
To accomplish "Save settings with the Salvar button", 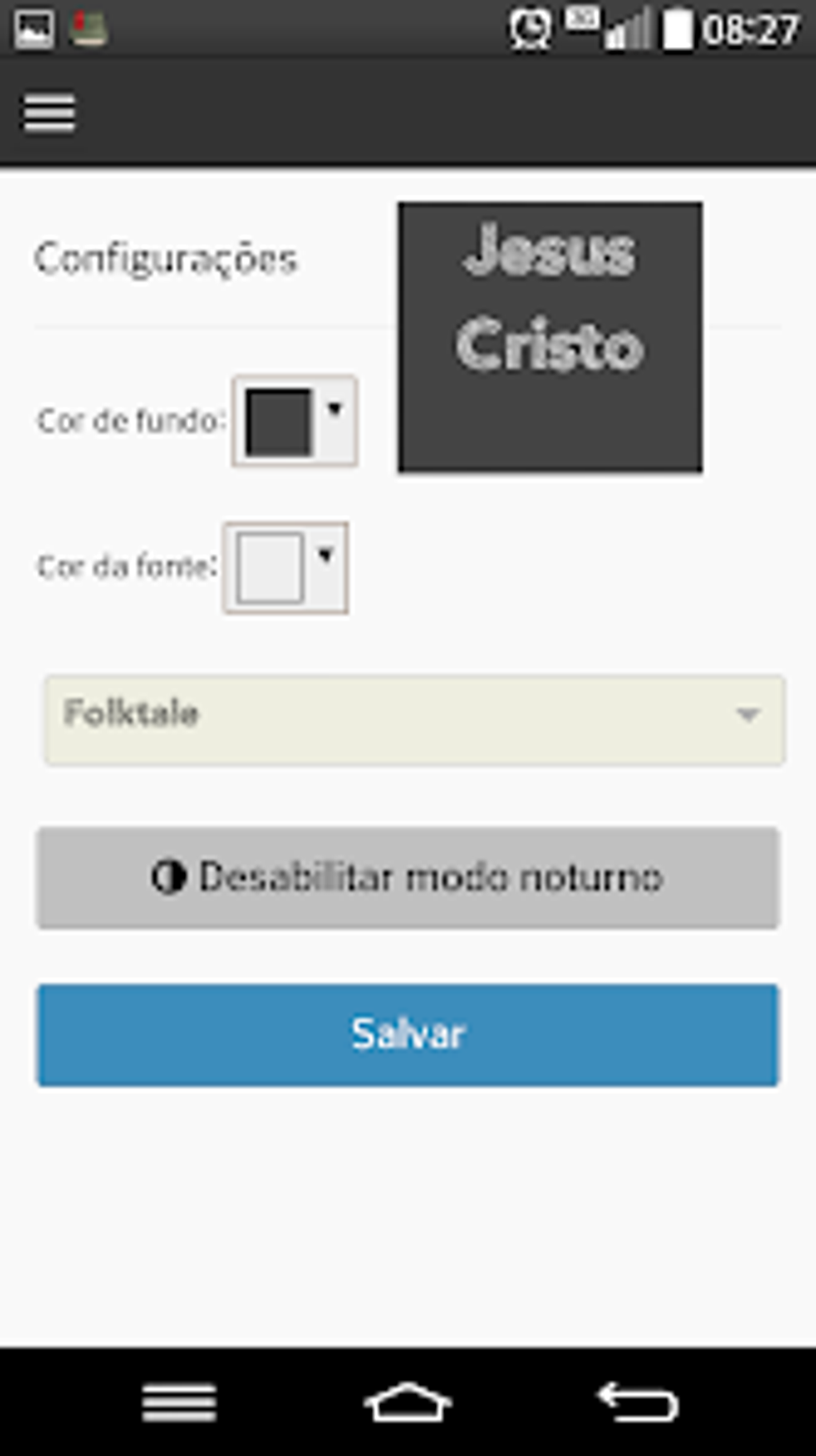I will click(408, 1035).
